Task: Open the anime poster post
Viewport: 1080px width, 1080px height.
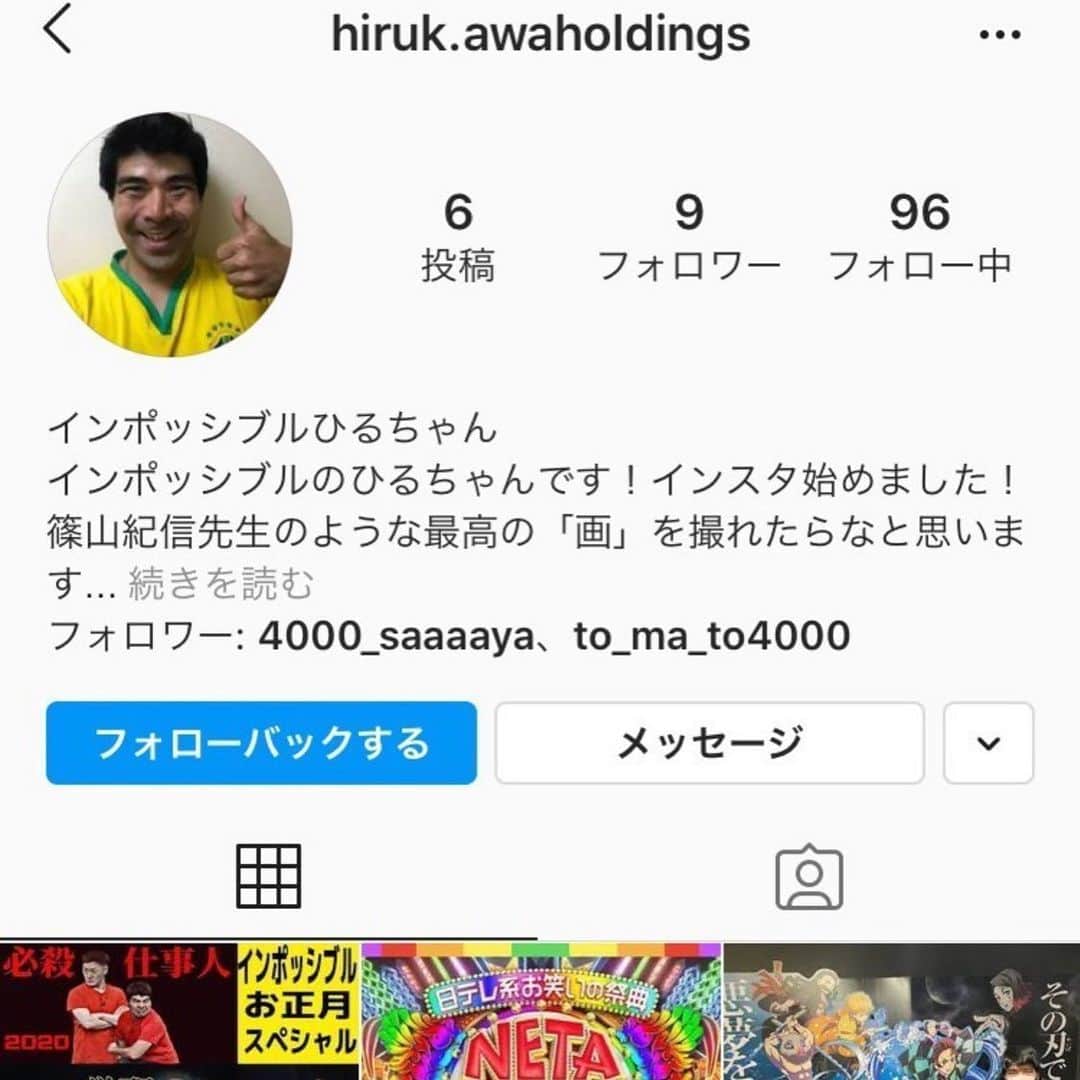Action: click(901, 1010)
